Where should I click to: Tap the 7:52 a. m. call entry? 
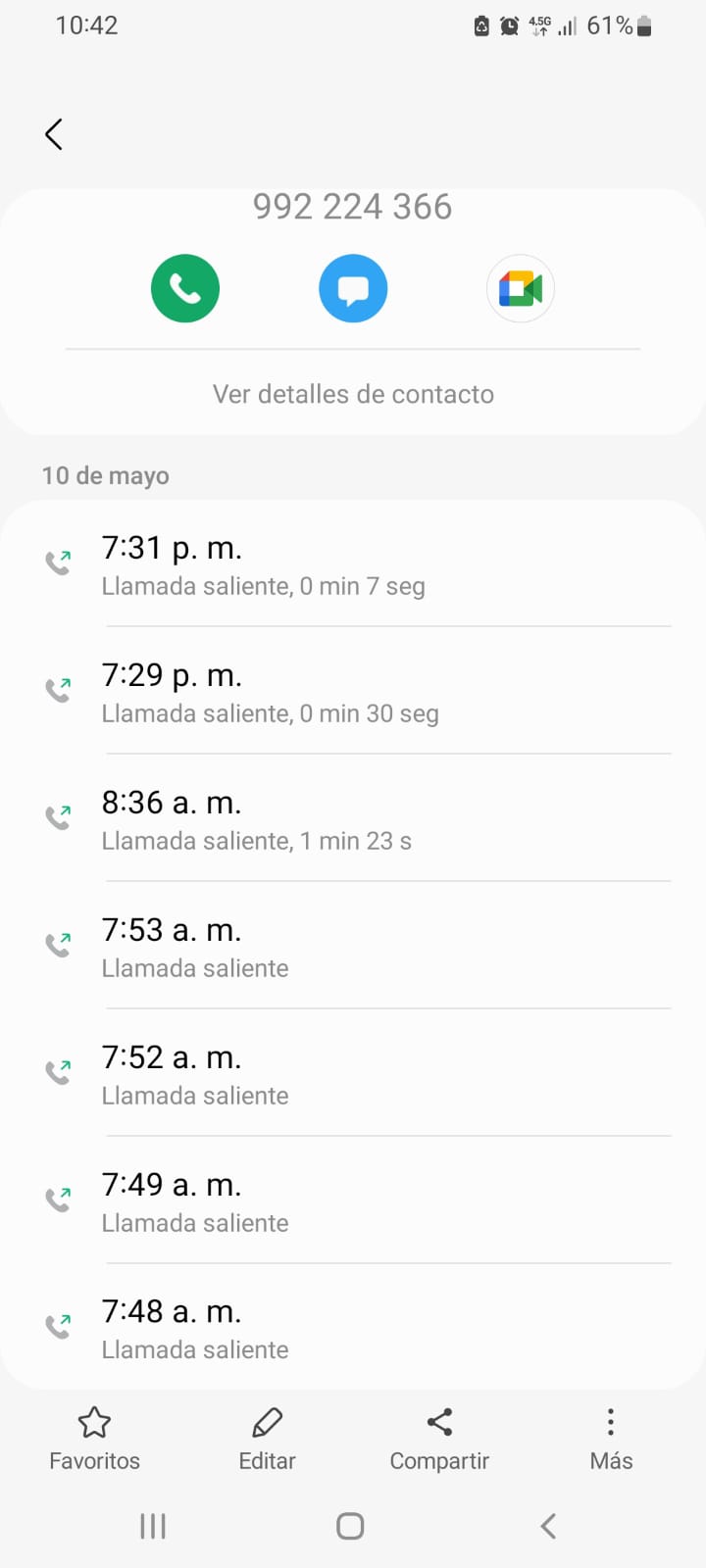pyautogui.click(x=353, y=1074)
